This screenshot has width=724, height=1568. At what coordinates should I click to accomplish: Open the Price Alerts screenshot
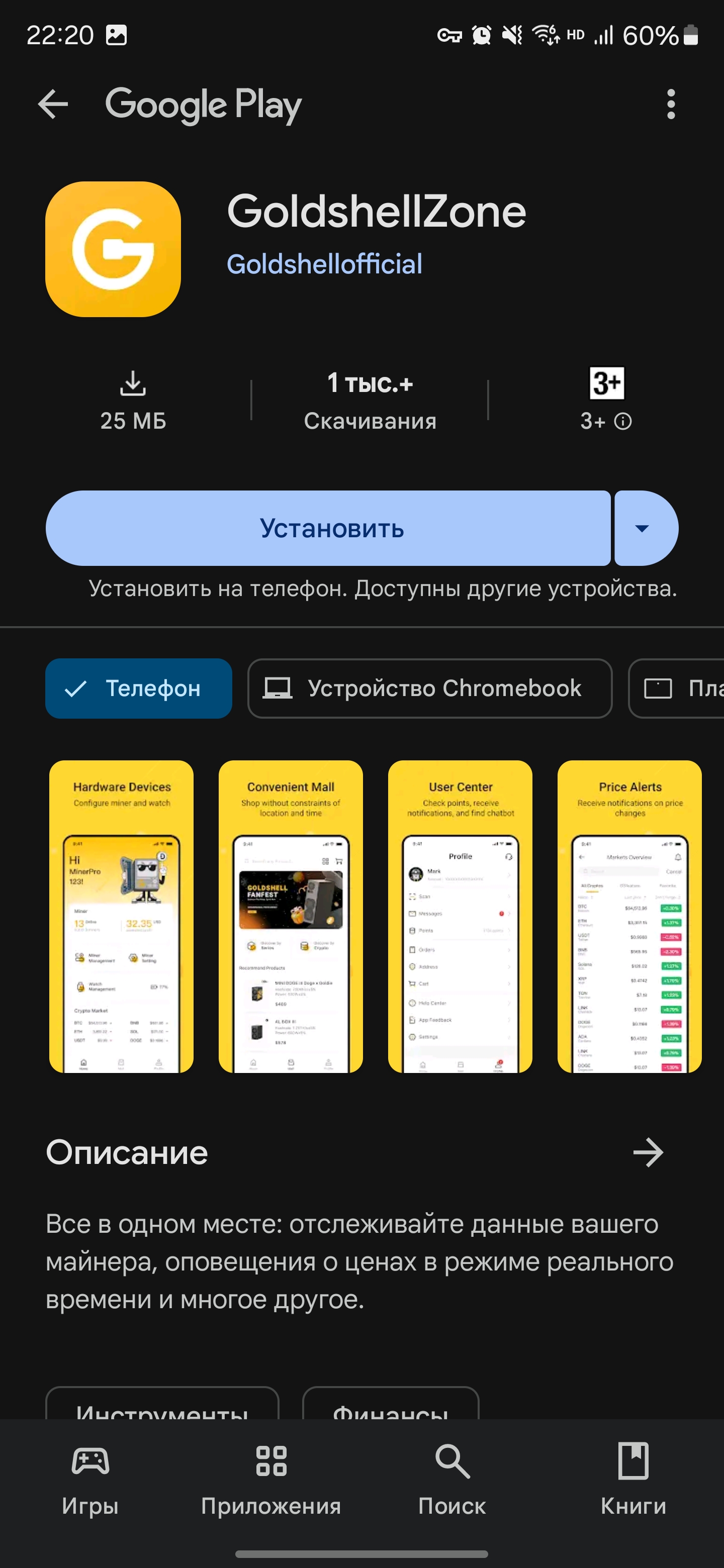point(629,916)
